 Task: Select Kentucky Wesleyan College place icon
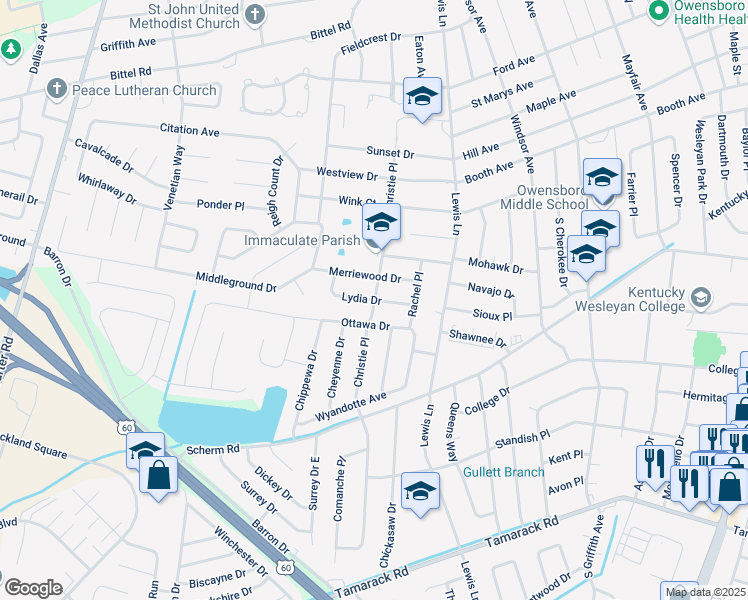(x=700, y=297)
